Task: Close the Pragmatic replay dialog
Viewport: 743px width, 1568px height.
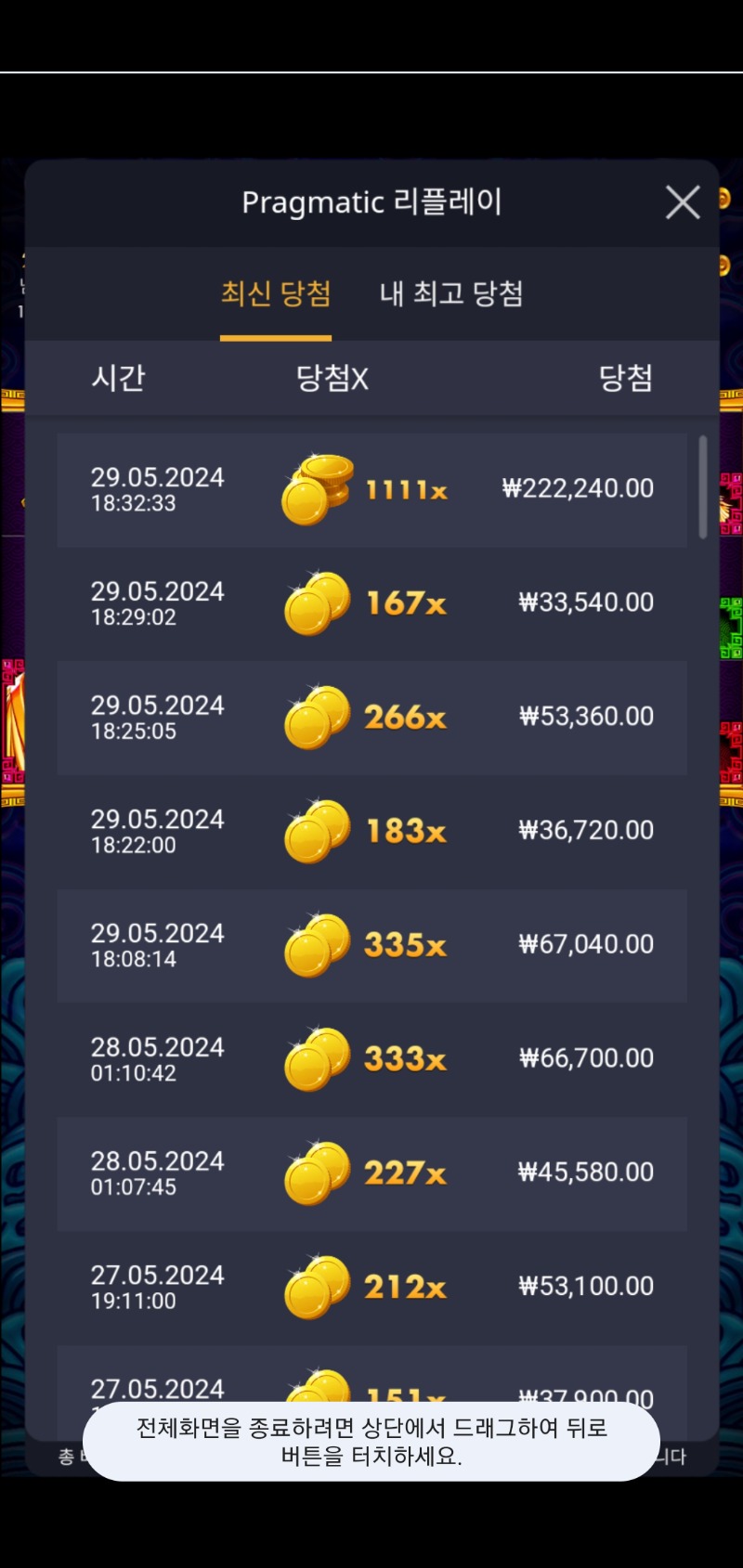Action: pos(683,201)
